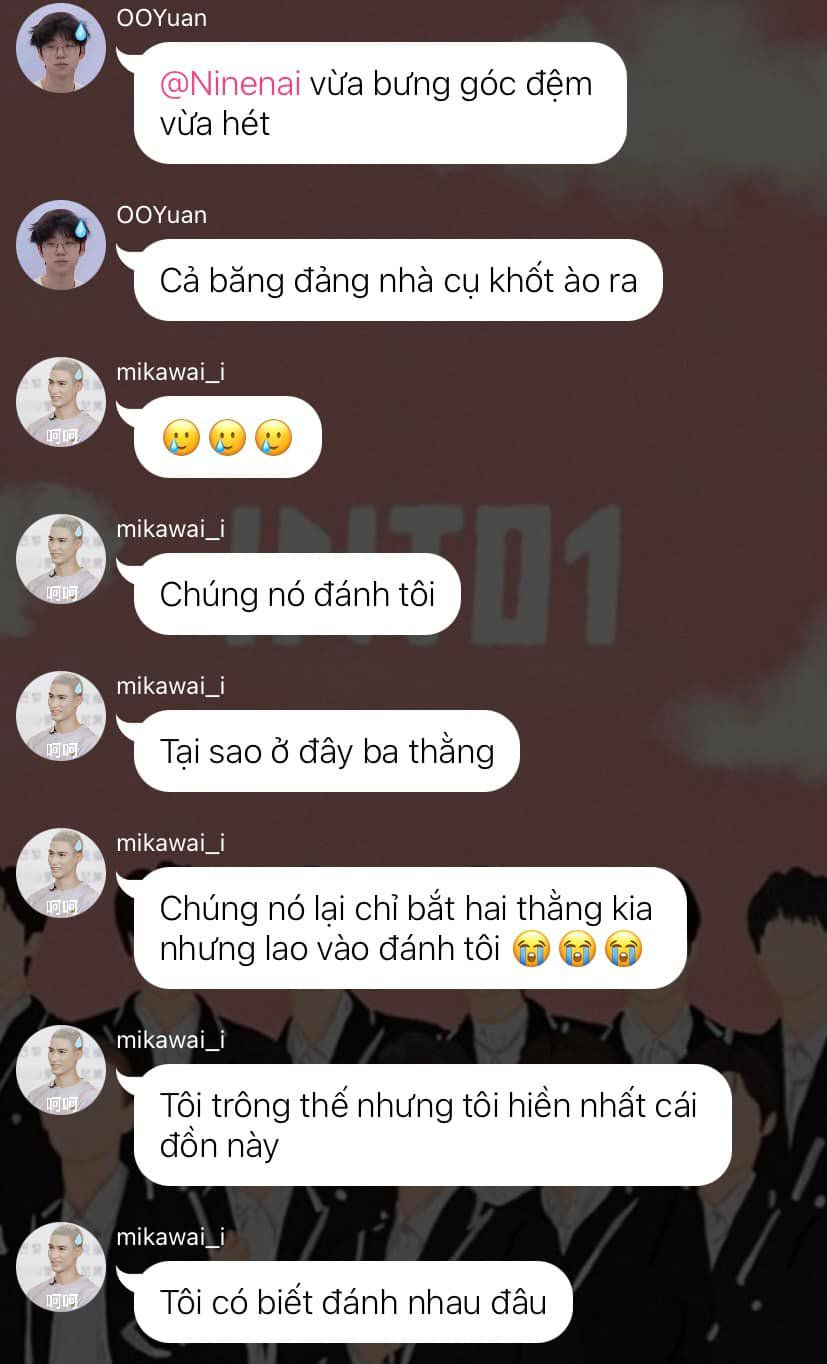Open OOYuan's avatar beside "Cả băng đảng" message
Screen dimensions: 827x1364
pyautogui.click(x=61, y=245)
